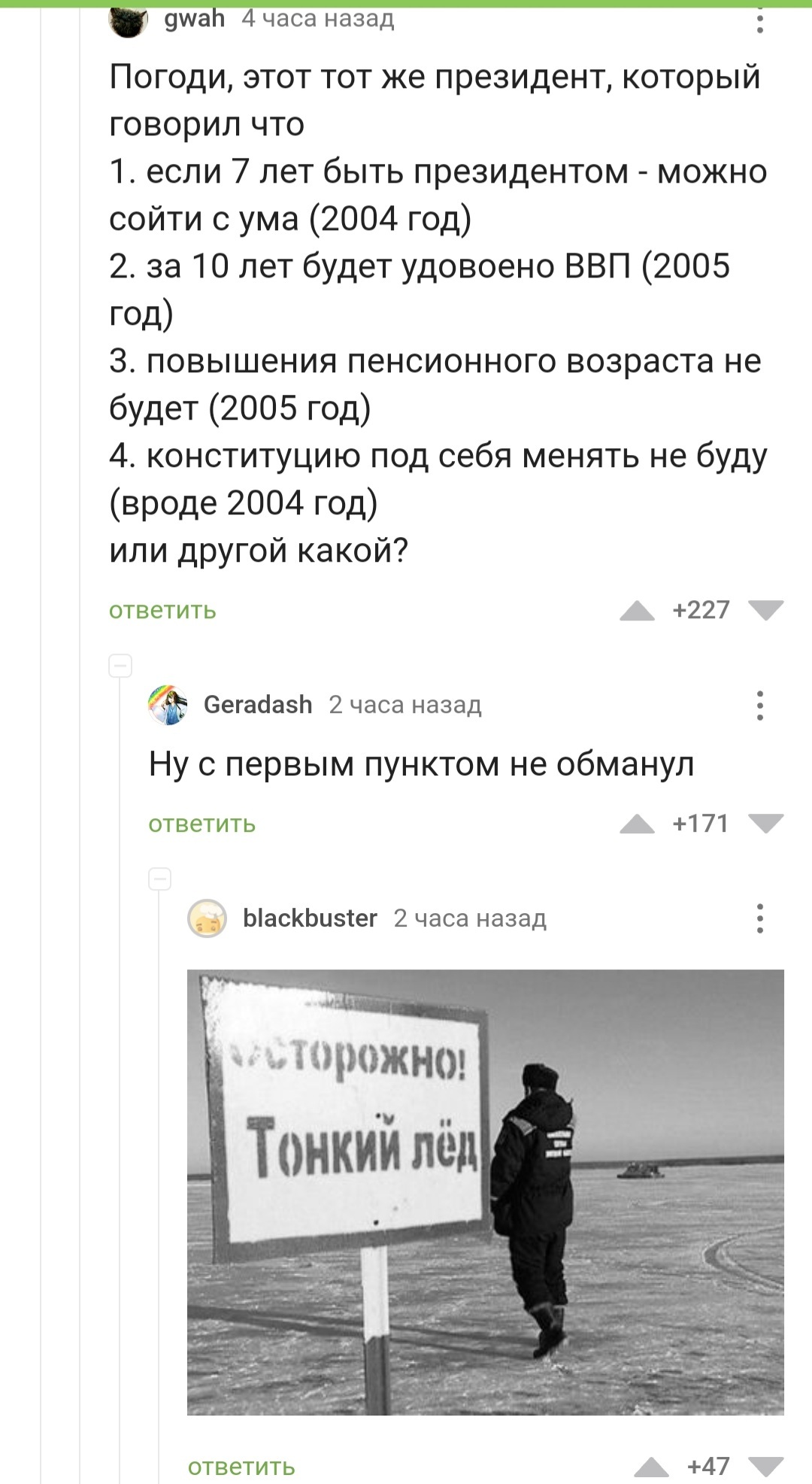Downvote Geradash's comment
812x1484 pixels.
(766, 824)
